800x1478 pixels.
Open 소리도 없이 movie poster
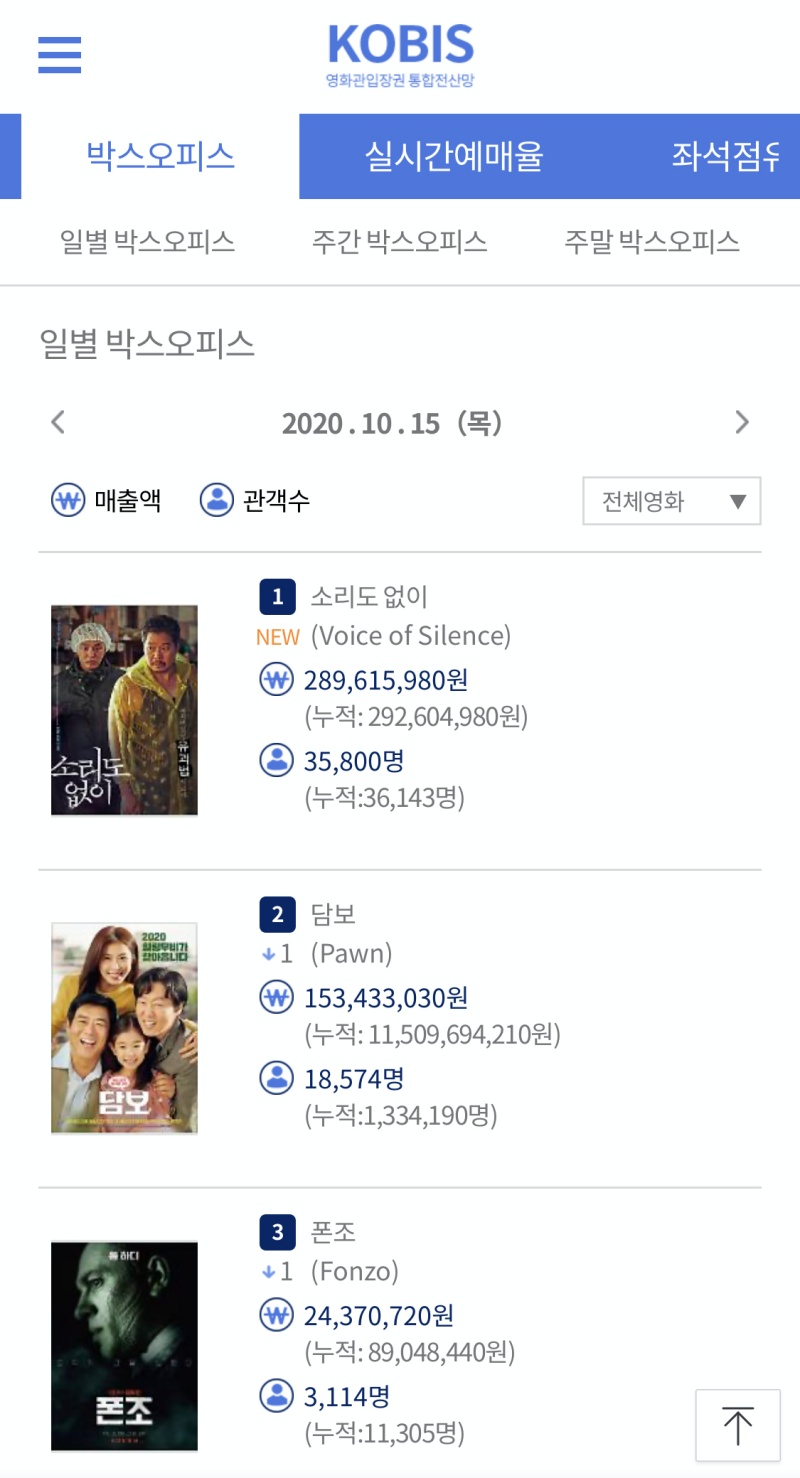coord(124,710)
